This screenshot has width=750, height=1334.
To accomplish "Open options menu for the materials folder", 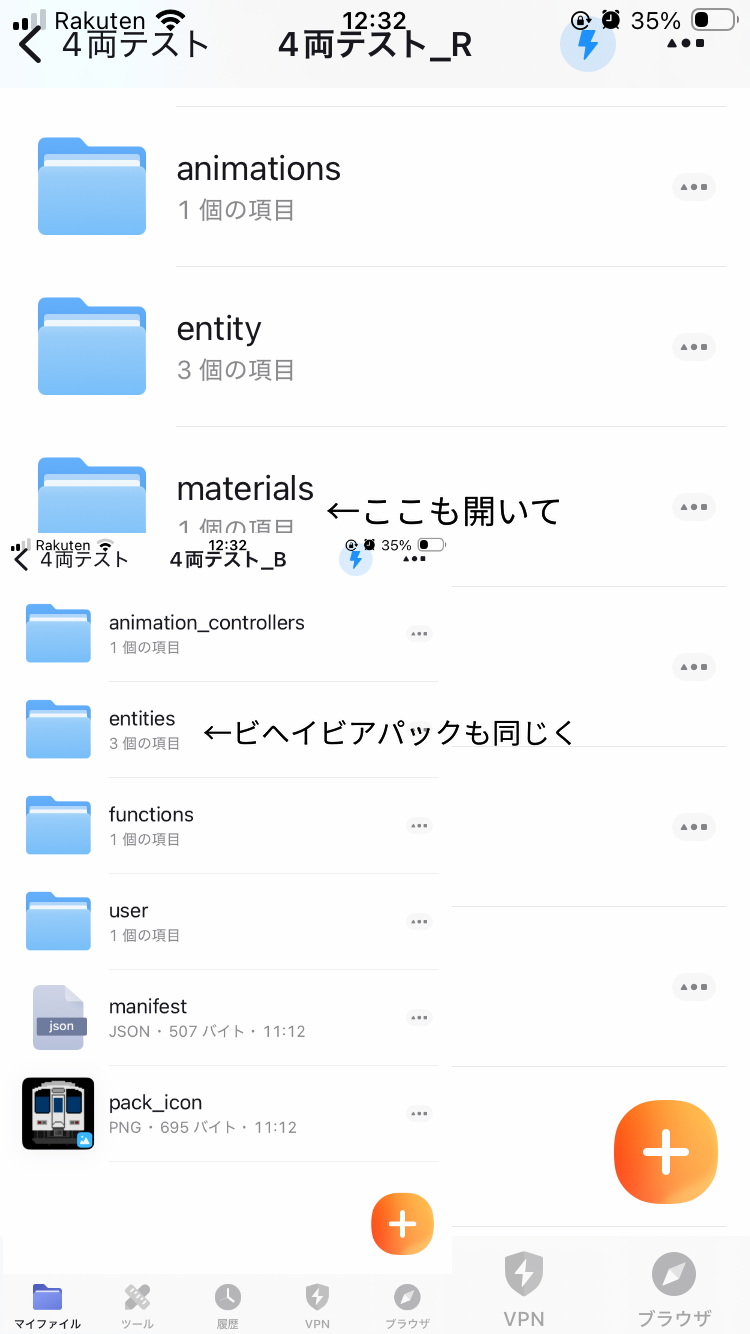I will coord(694,507).
